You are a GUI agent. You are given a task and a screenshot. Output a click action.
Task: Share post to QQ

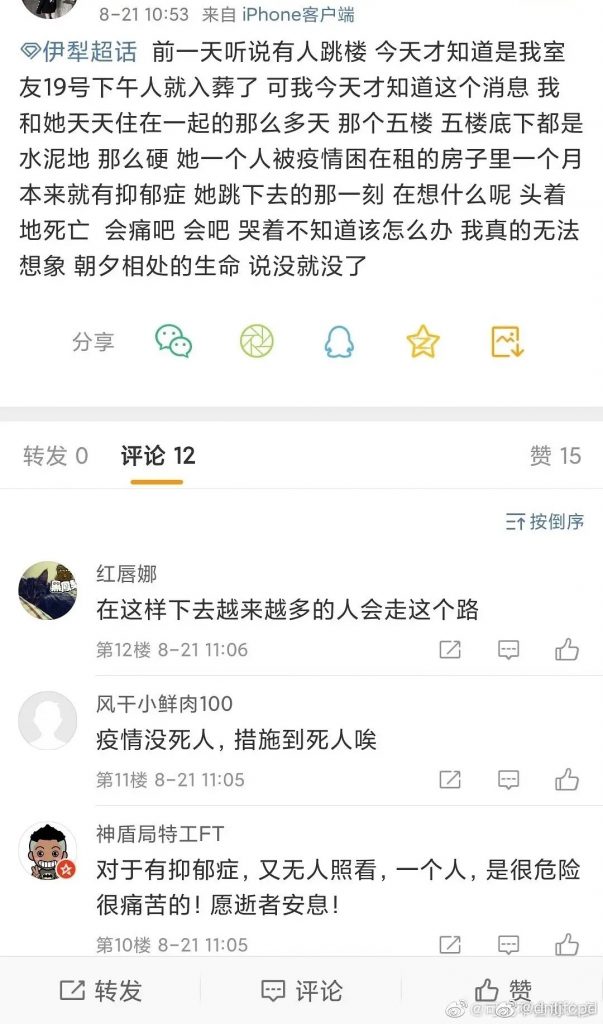(x=339, y=342)
